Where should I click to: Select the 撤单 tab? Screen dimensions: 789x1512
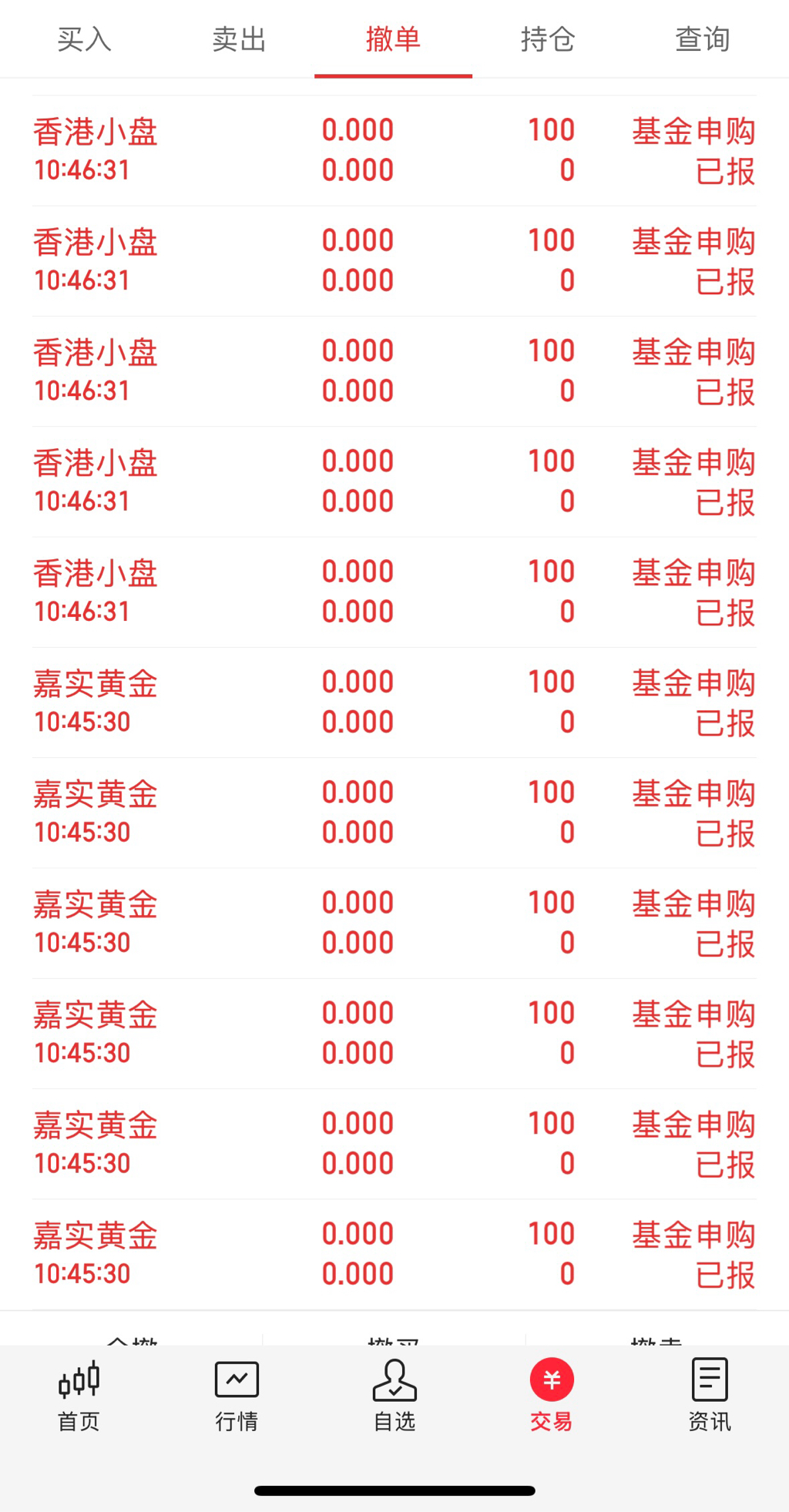tap(393, 39)
